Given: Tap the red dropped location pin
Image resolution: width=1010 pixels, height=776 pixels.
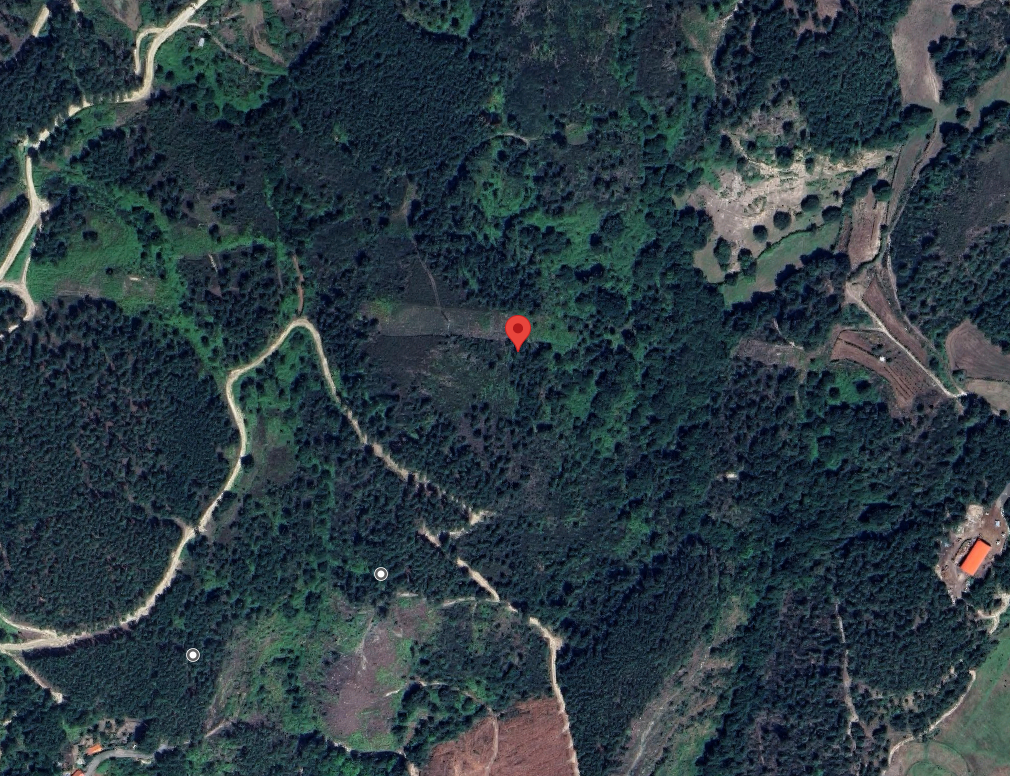Looking at the screenshot, I should tap(517, 330).
